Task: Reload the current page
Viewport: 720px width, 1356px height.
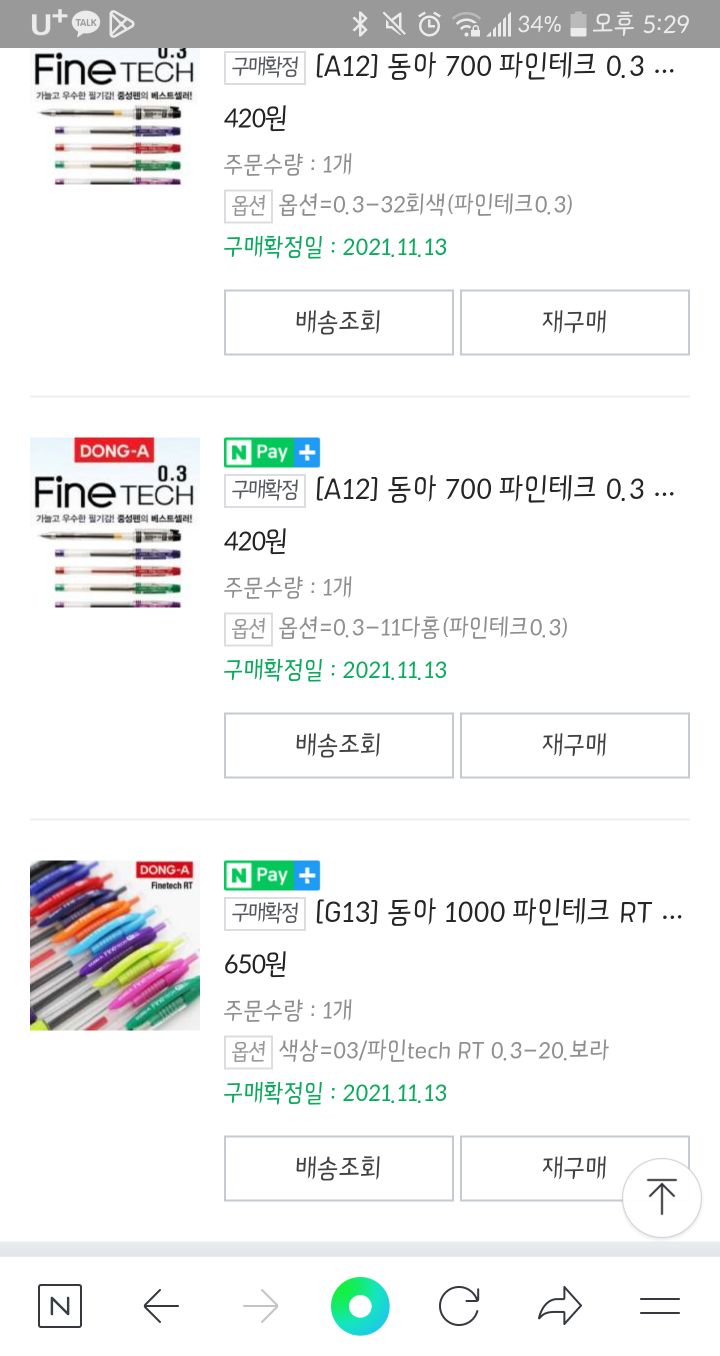Action: coord(460,1306)
